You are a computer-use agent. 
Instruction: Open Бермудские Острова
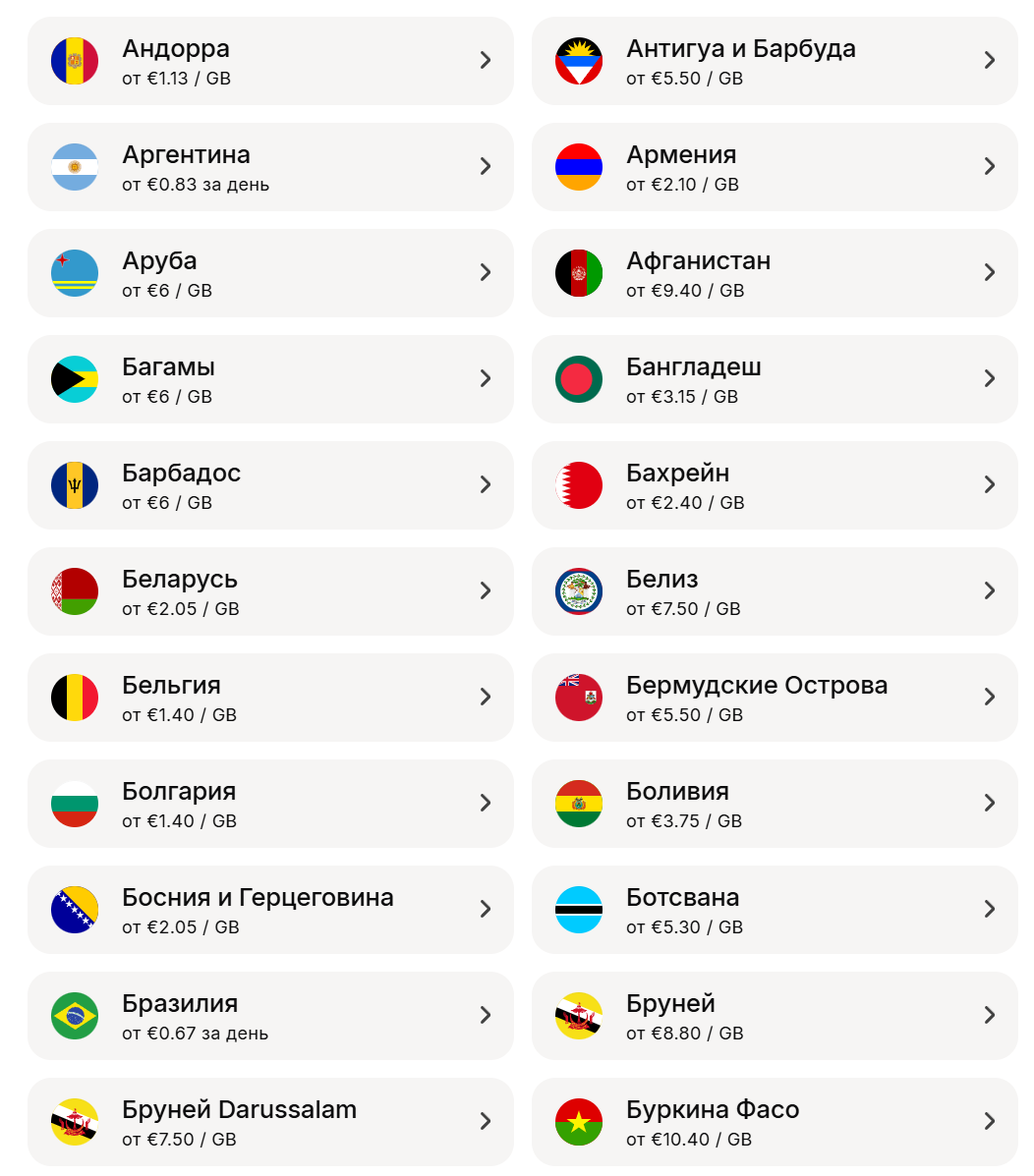tap(775, 698)
